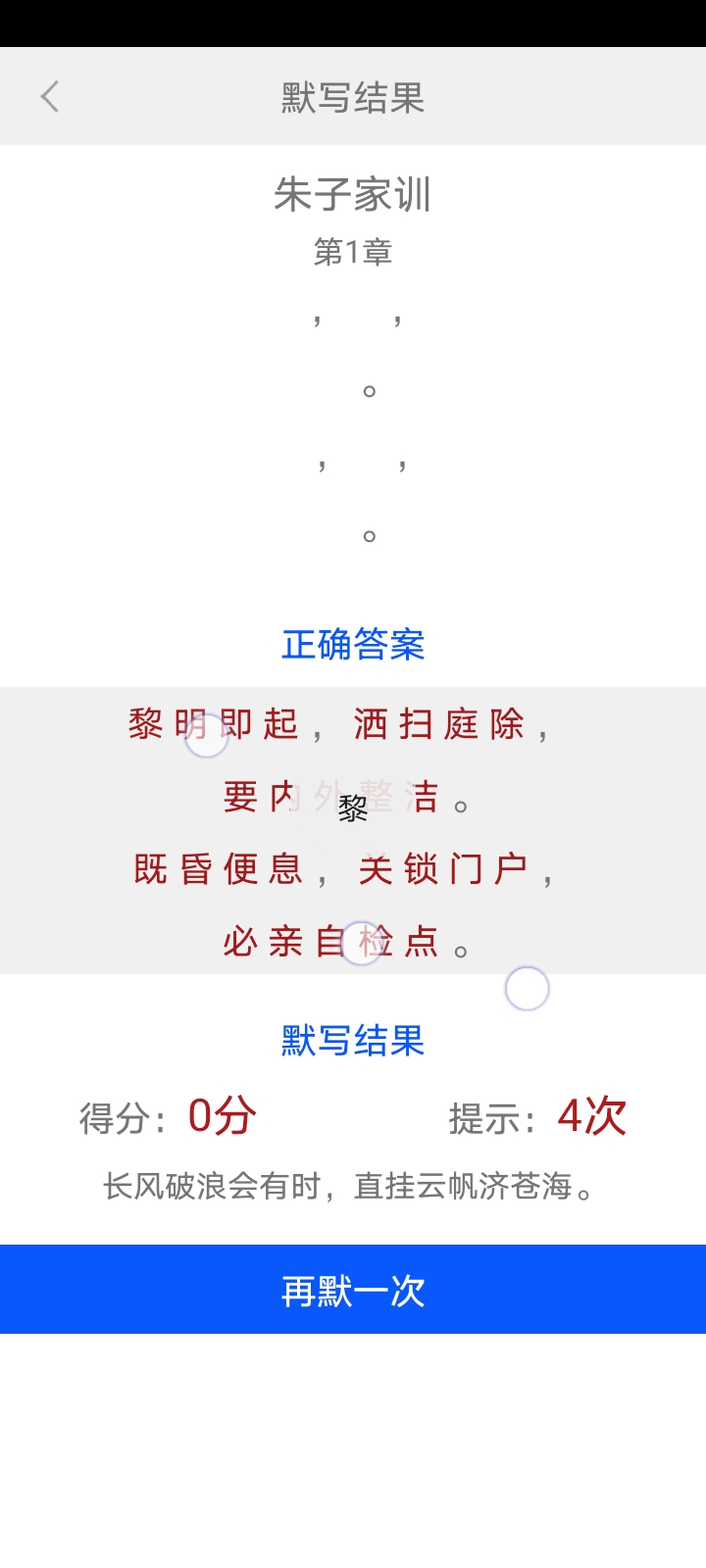Select the 默写结果 title in the top bar
This screenshot has height=1568, width=706.
coord(353,95)
